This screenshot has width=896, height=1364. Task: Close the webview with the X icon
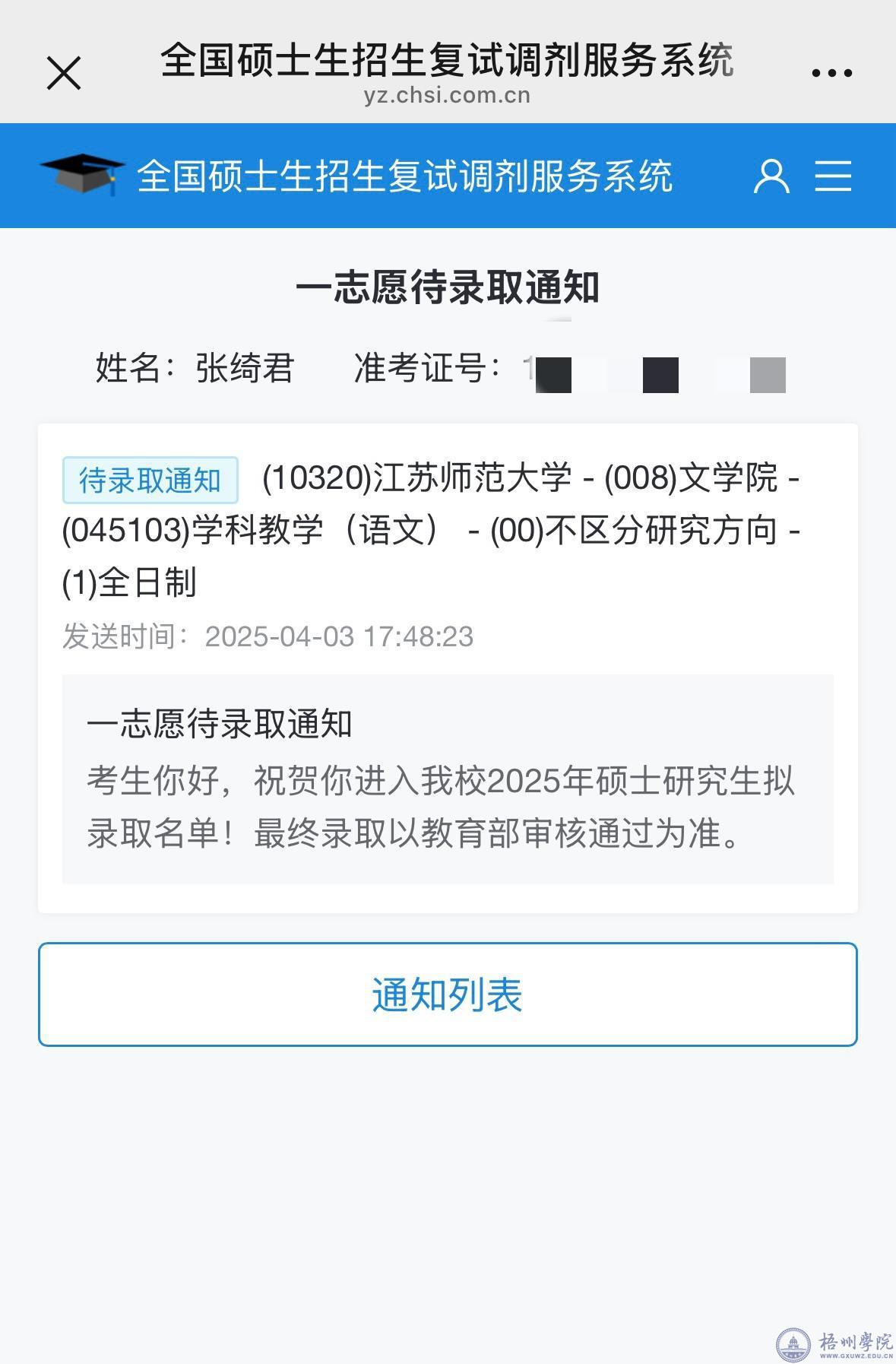click(x=64, y=73)
